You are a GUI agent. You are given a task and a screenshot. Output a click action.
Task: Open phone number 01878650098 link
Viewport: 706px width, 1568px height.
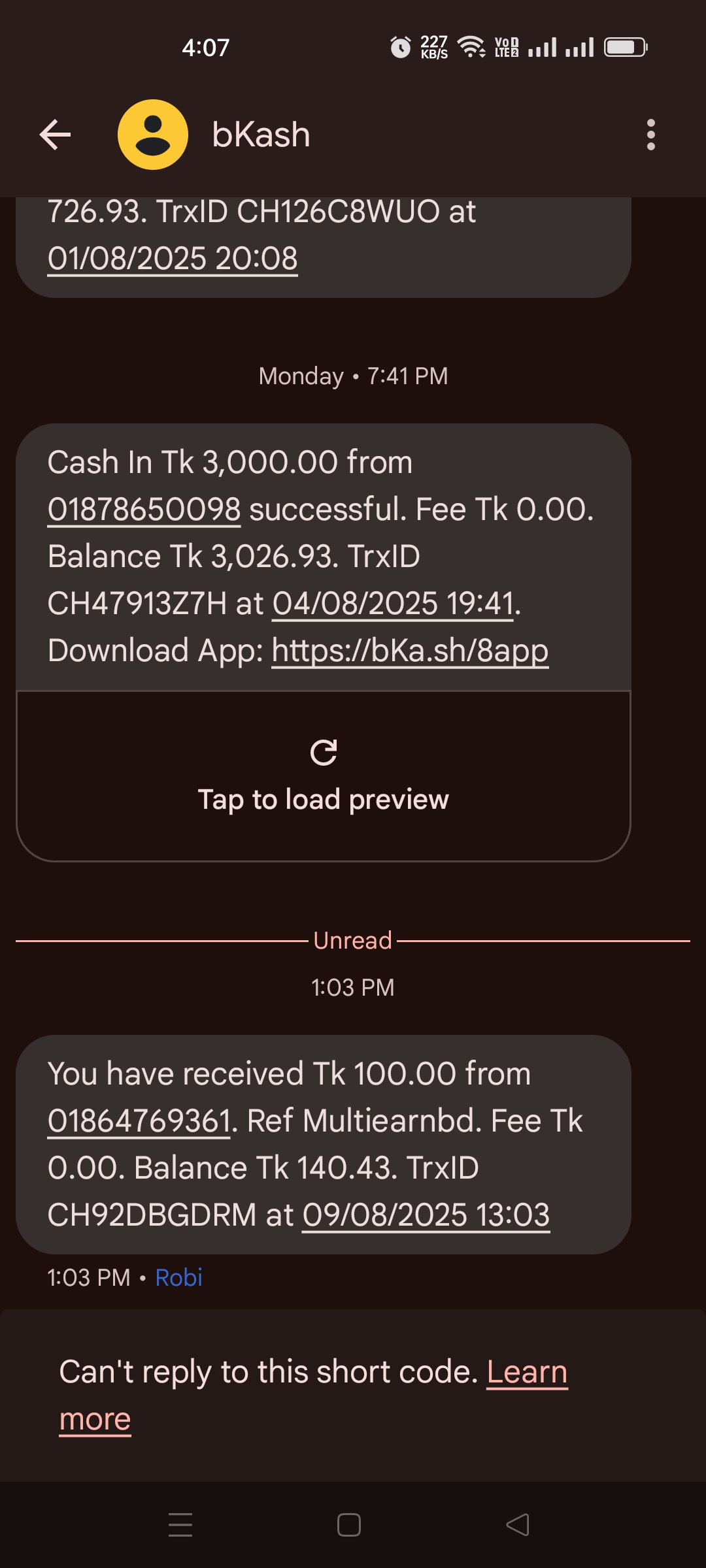tap(144, 510)
